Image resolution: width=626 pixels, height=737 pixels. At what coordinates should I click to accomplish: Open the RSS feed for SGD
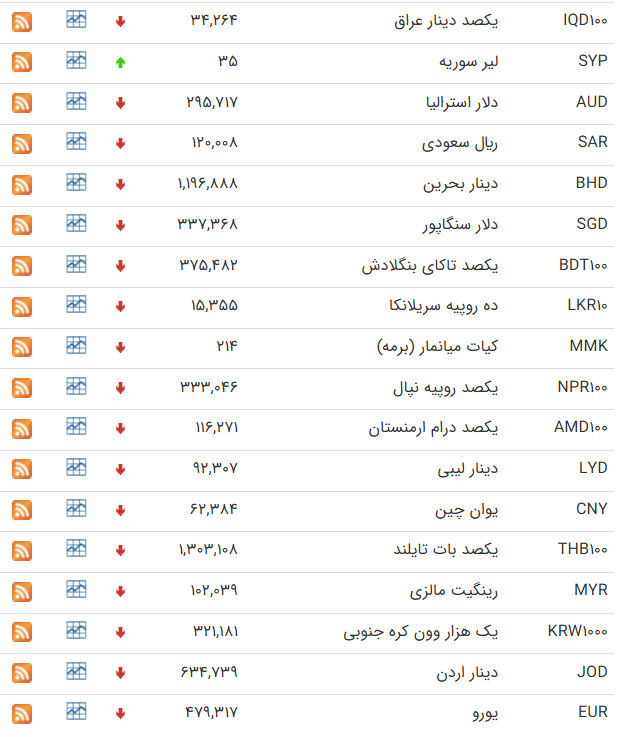[x=22, y=225]
